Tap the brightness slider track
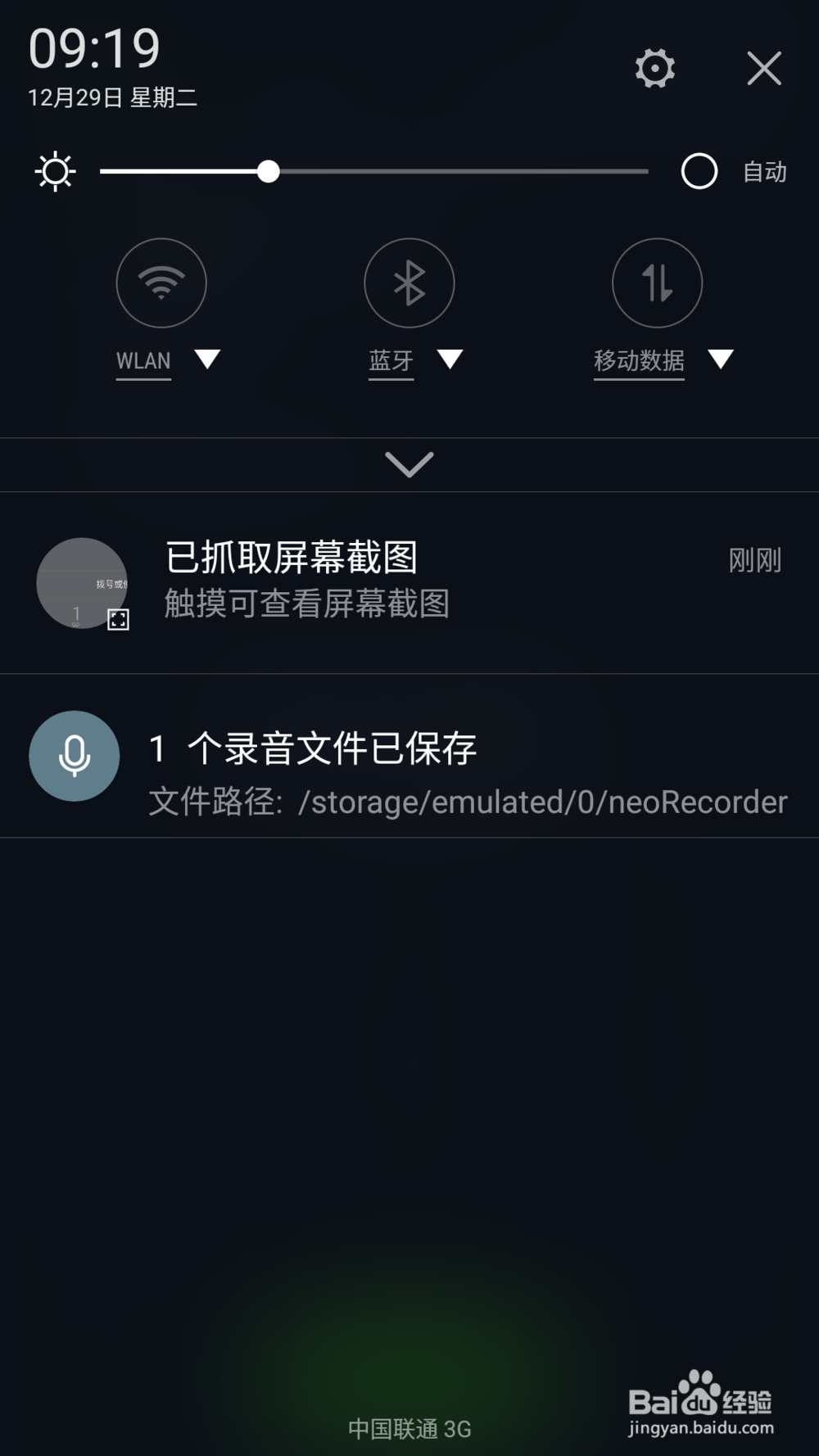Image resolution: width=819 pixels, height=1456 pixels. (x=374, y=171)
